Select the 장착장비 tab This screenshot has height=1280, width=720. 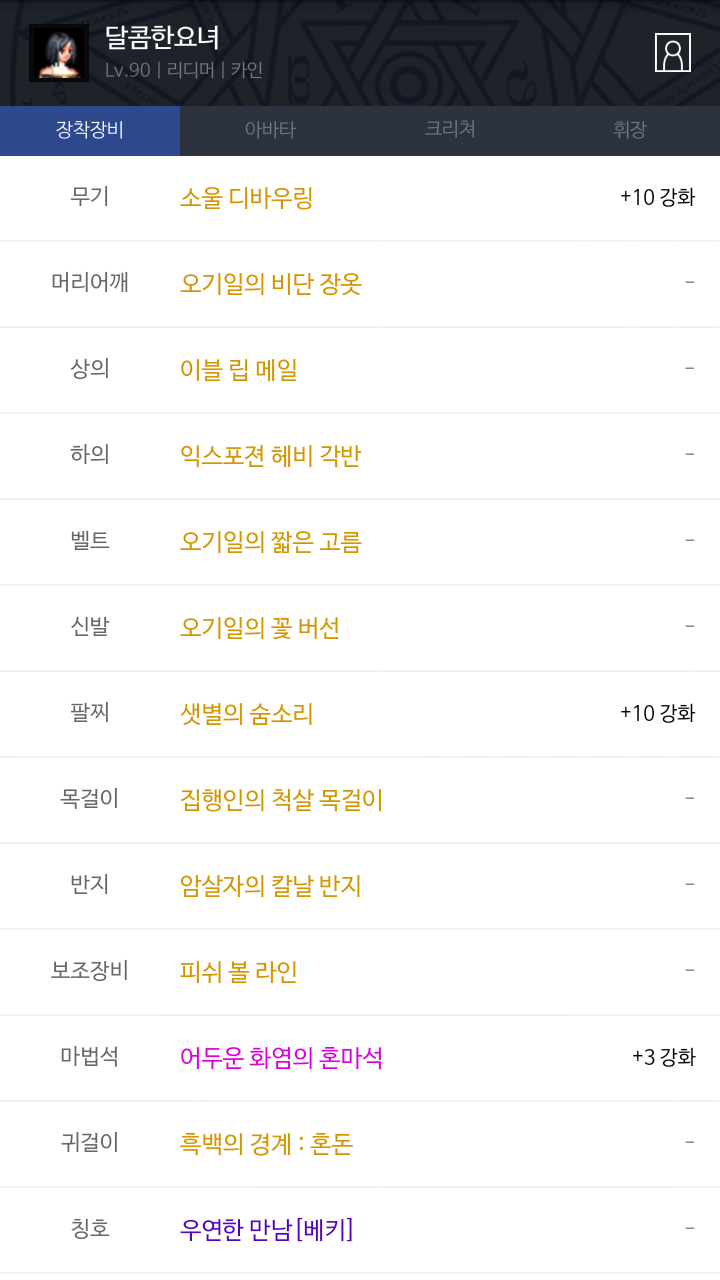tap(90, 130)
